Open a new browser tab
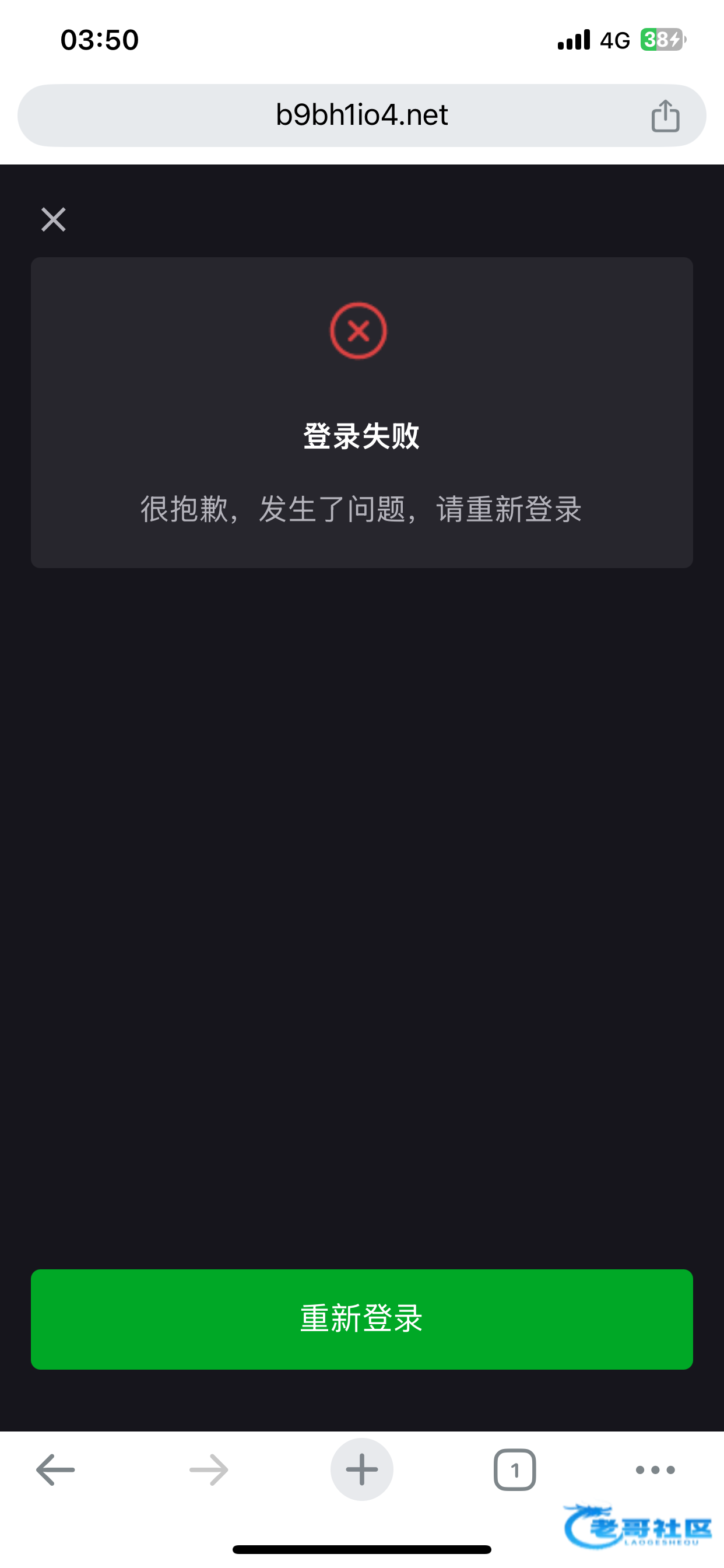 (x=361, y=1469)
